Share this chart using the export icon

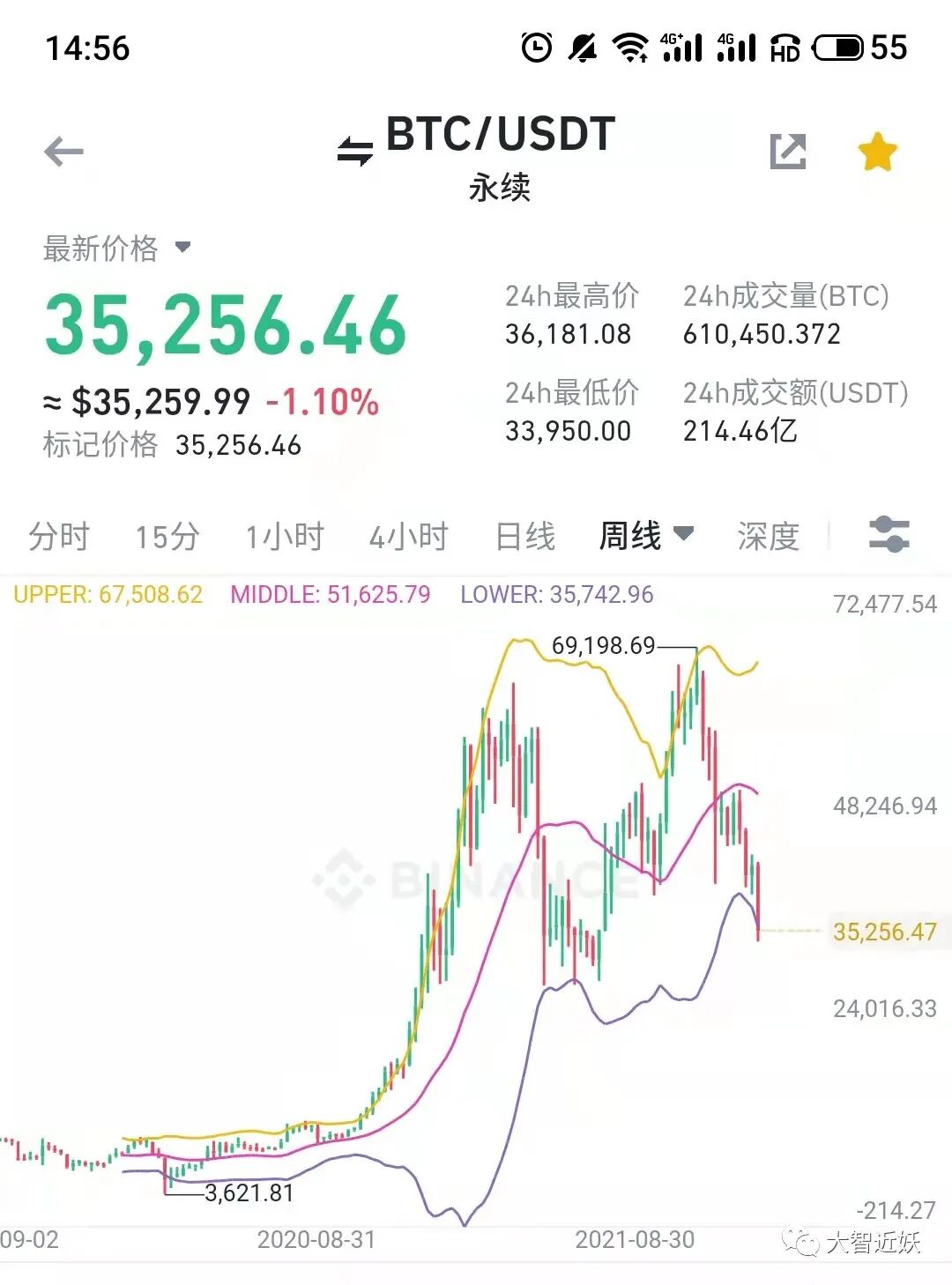(788, 152)
